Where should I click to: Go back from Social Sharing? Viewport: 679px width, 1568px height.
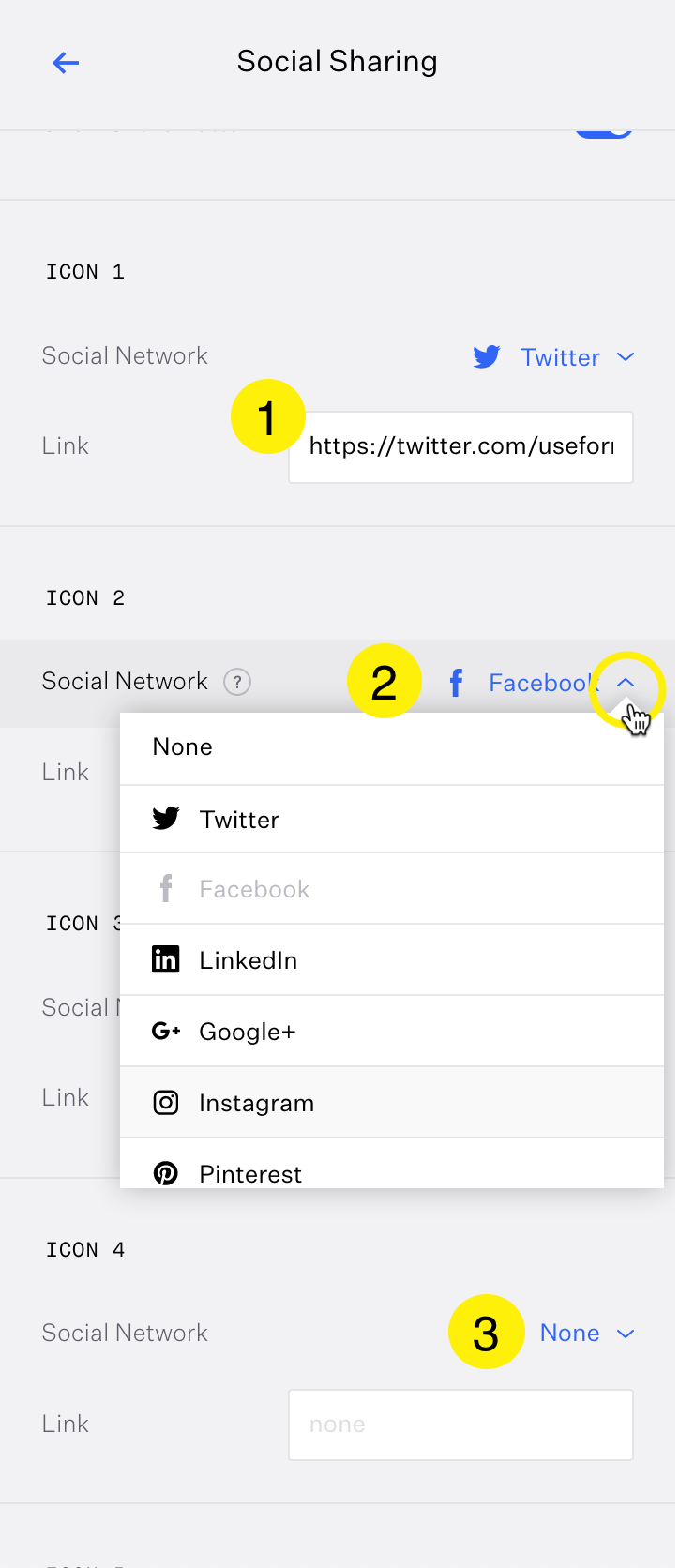[x=66, y=63]
